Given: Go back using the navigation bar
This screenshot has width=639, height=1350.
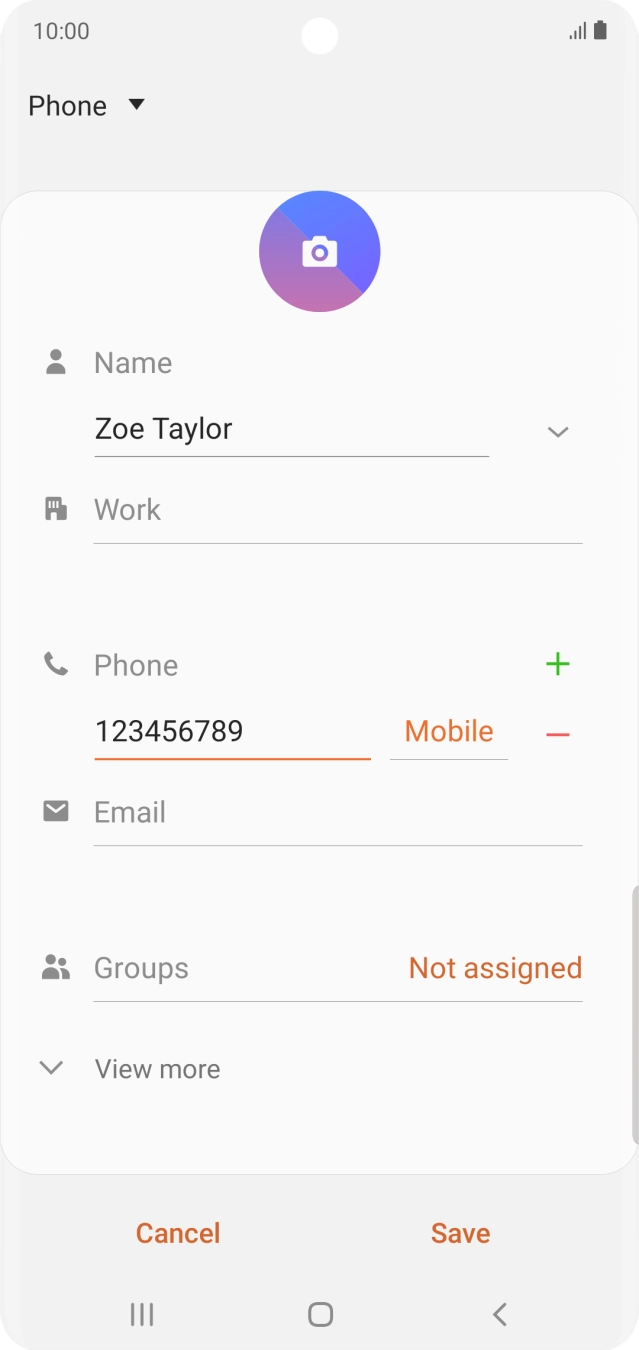Looking at the screenshot, I should tap(500, 1314).
